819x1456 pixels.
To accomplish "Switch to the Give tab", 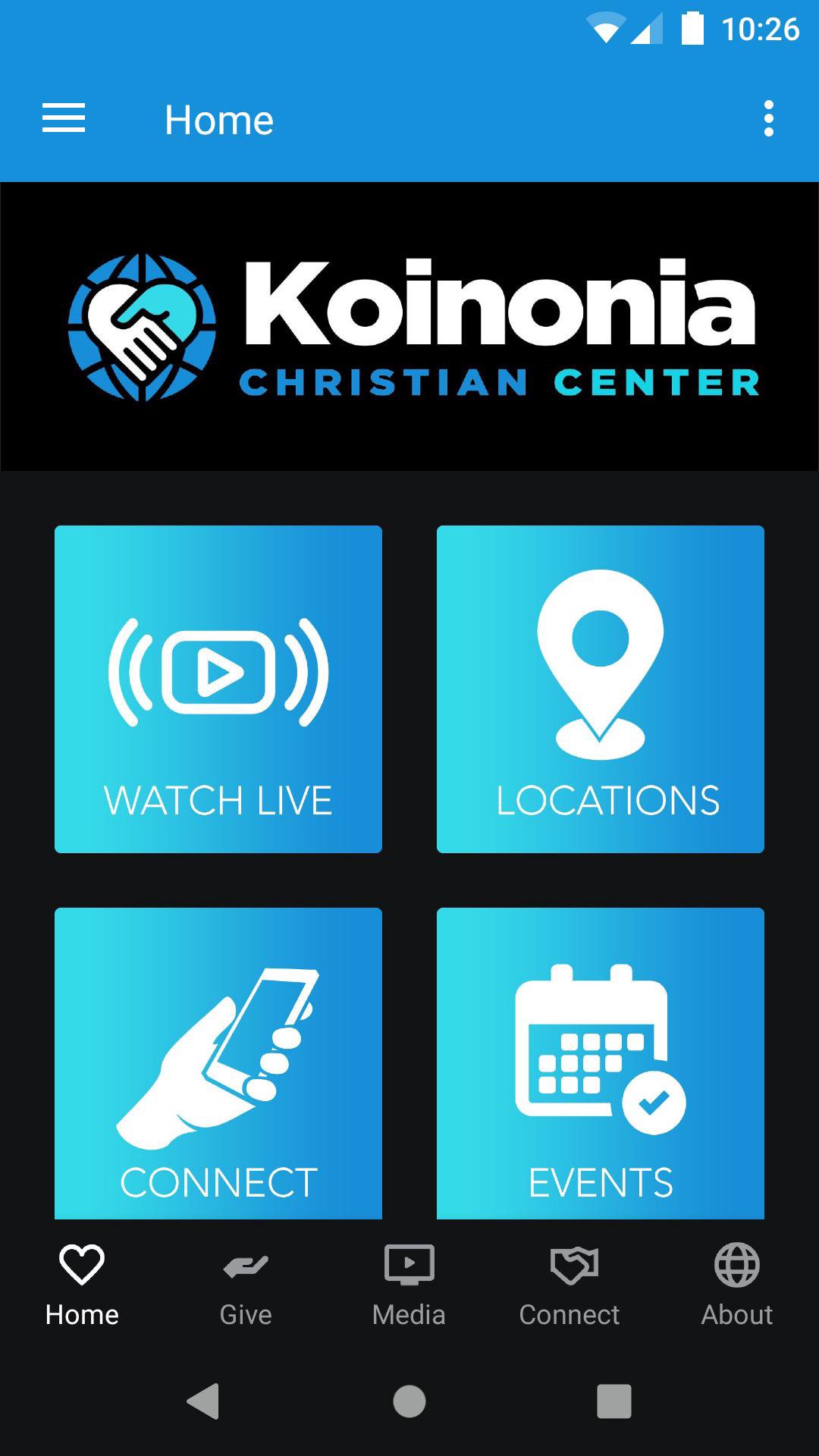I will pos(246,1285).
